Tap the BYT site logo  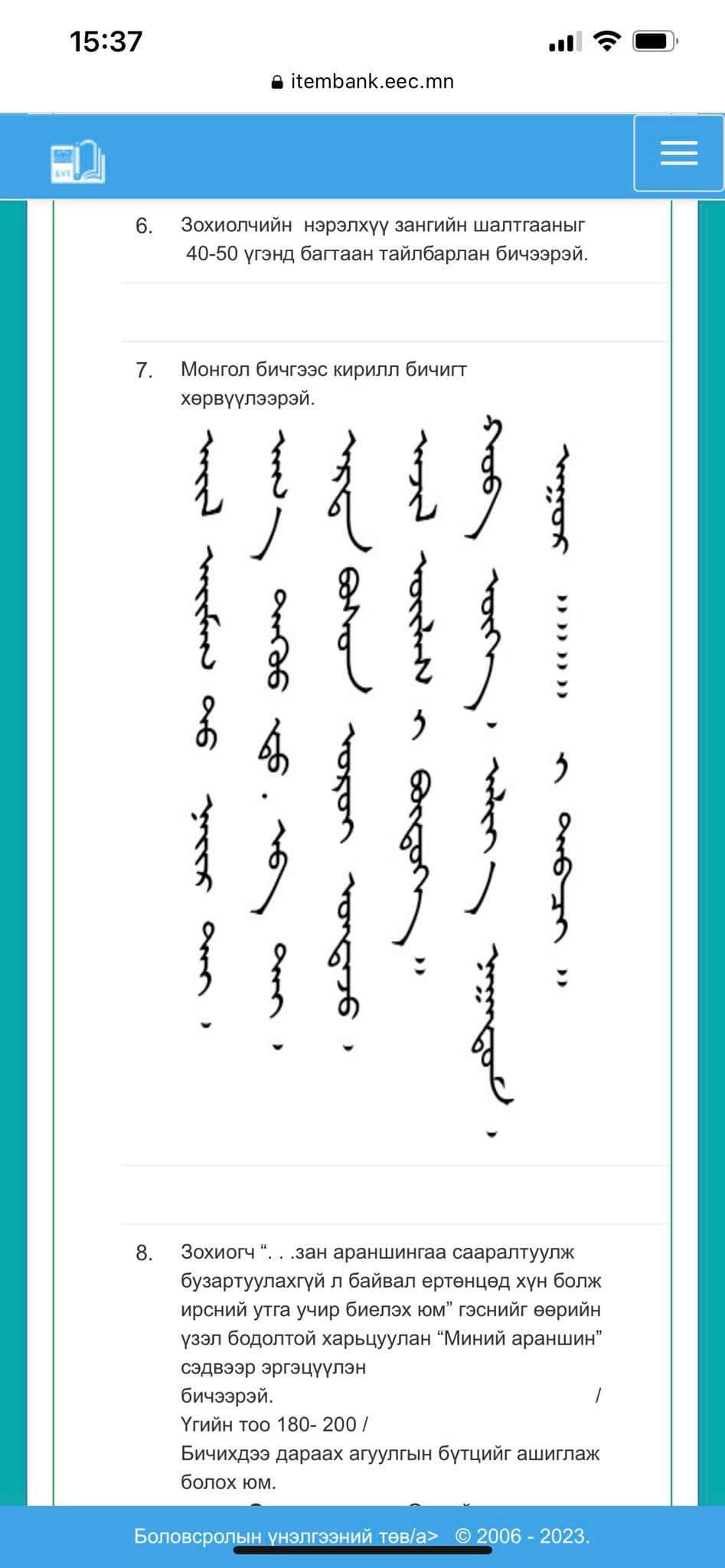click(x=77, y=162)
